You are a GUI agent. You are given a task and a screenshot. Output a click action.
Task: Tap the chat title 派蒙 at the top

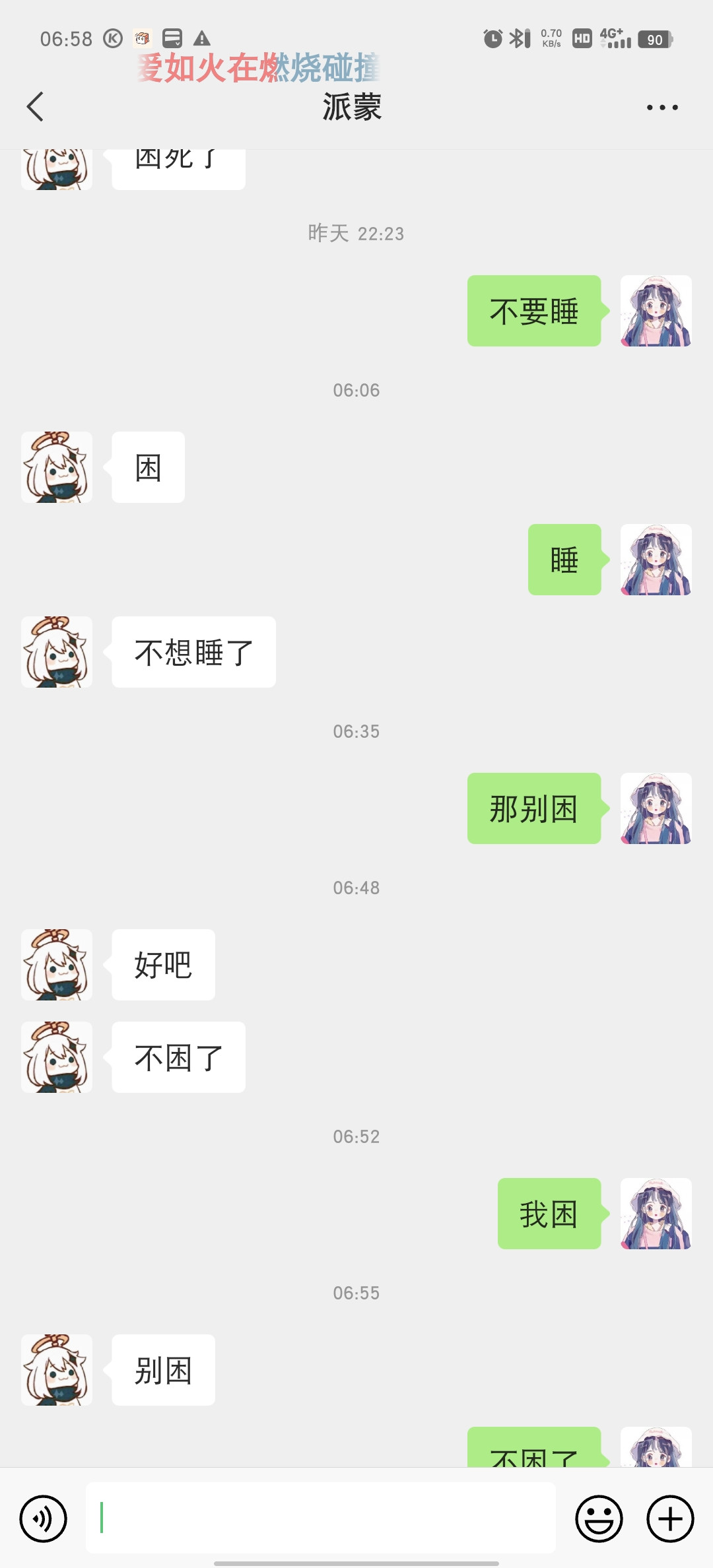[x=352, y=108]
